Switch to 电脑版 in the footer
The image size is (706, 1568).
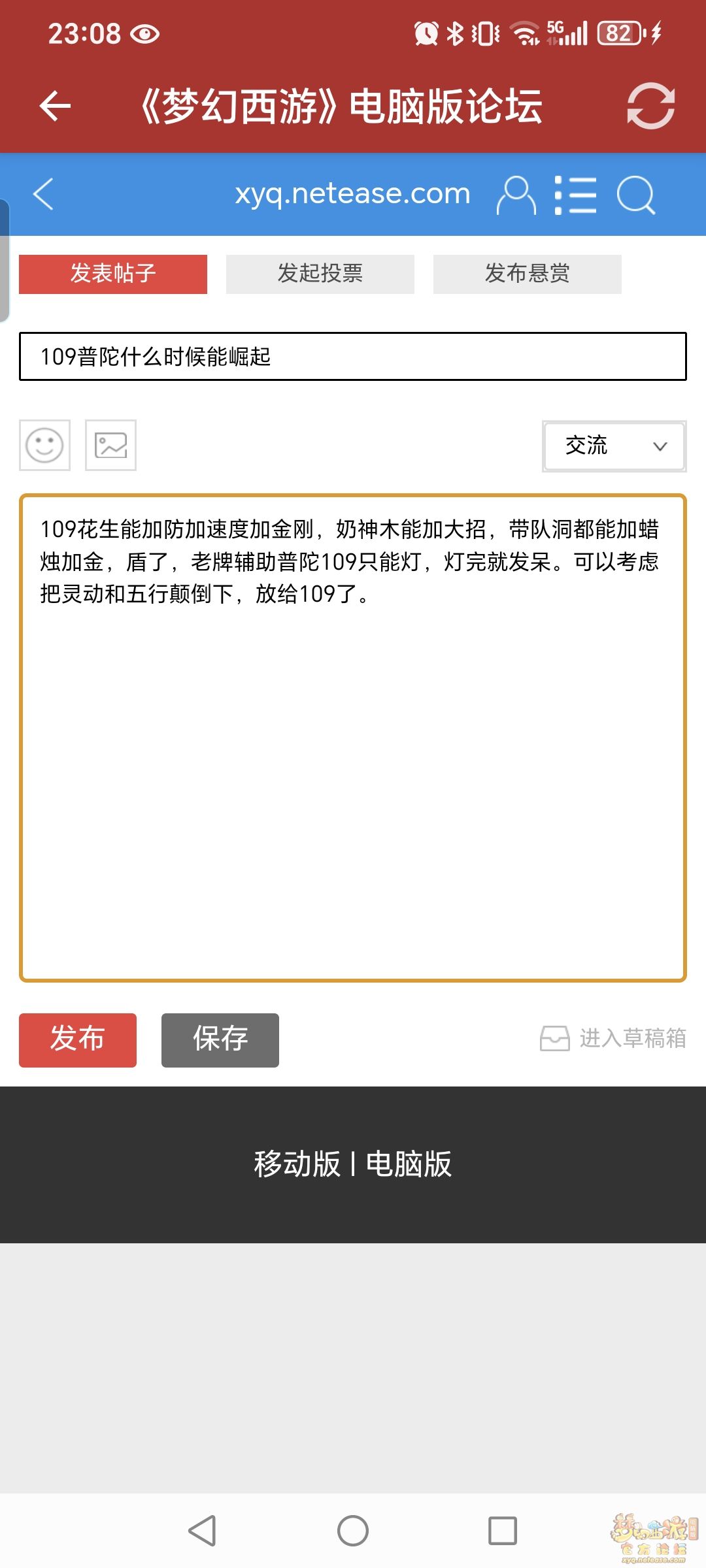(409, 1164)
